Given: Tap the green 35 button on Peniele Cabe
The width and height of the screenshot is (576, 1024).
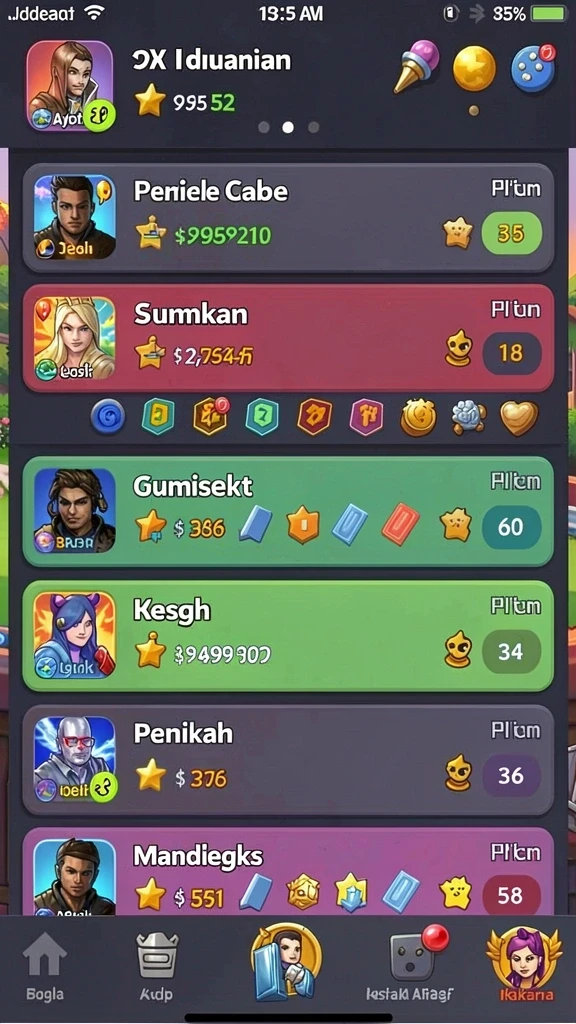Looking at the screenshot, I should [511, 233].
